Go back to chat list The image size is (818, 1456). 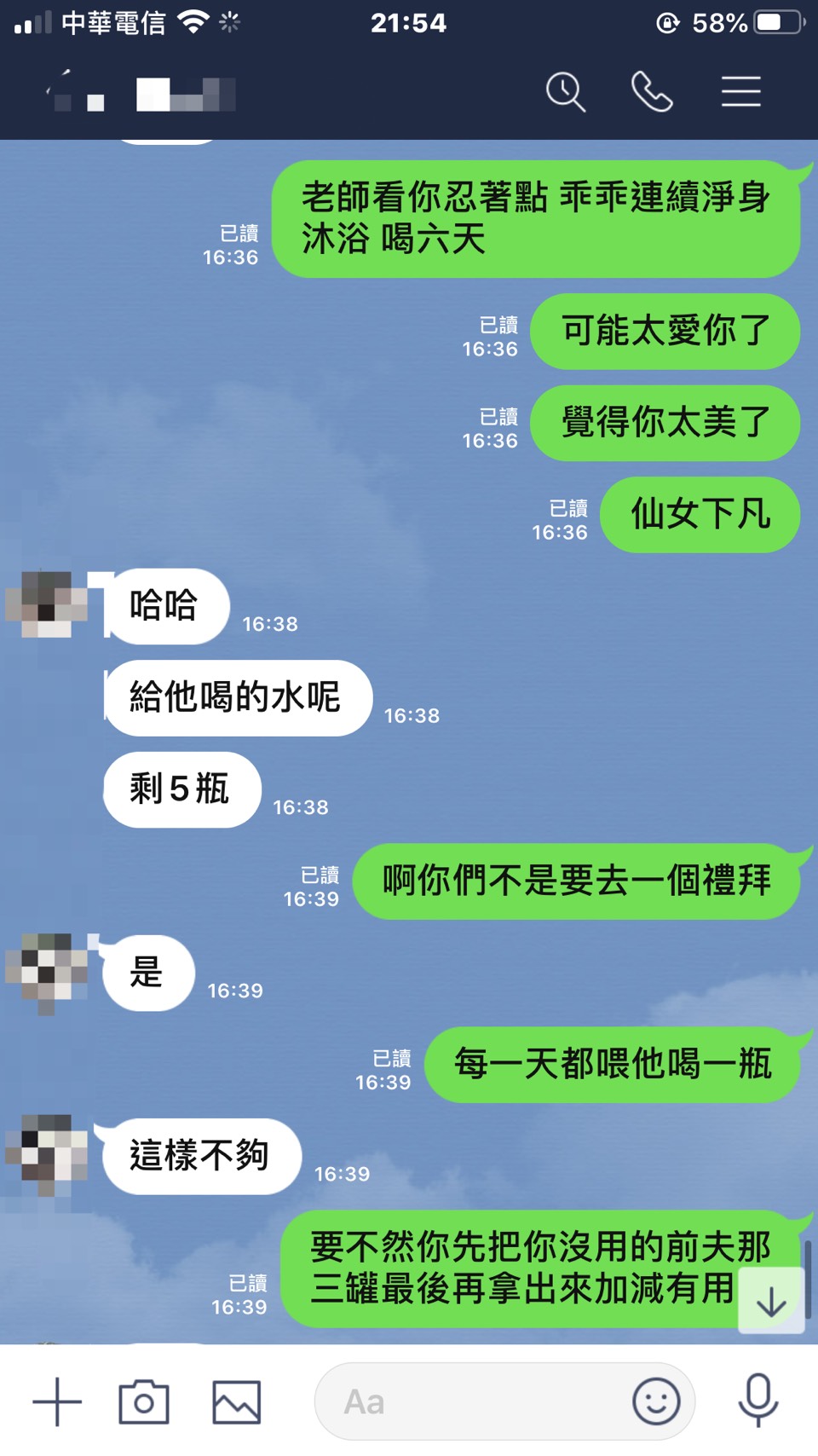tap(58, 92)
